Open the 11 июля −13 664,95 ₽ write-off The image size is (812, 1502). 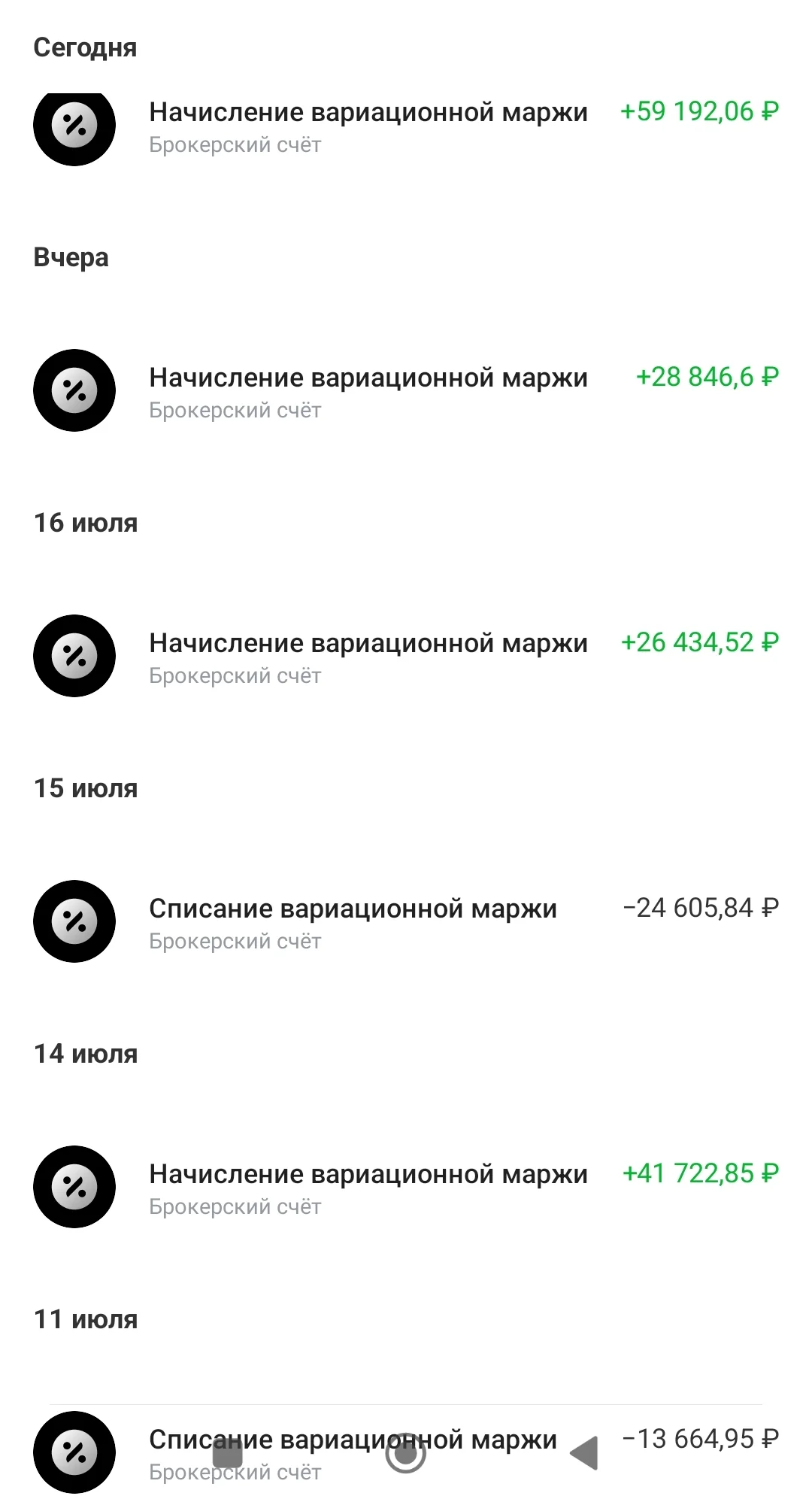(406, 1452)
